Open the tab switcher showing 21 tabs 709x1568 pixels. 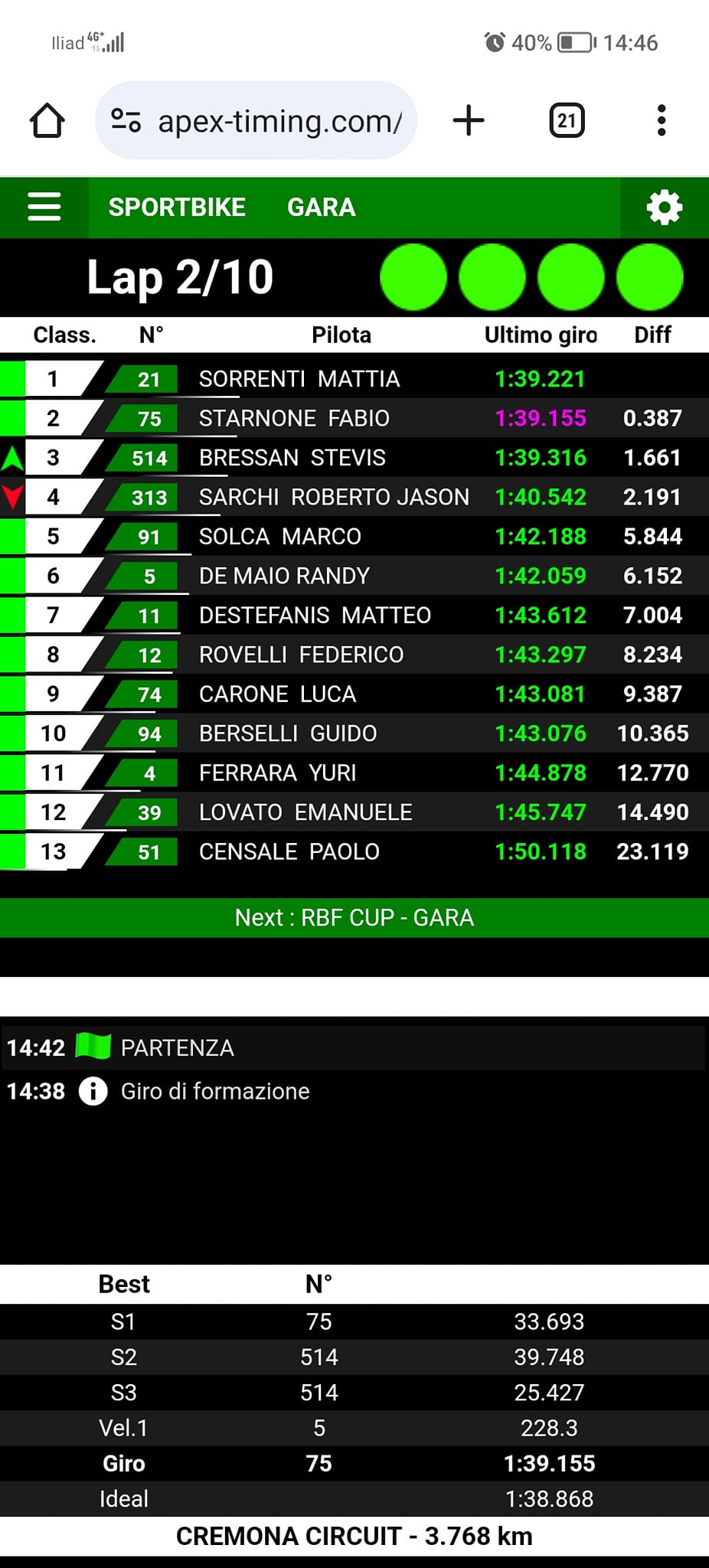(567, 121)
